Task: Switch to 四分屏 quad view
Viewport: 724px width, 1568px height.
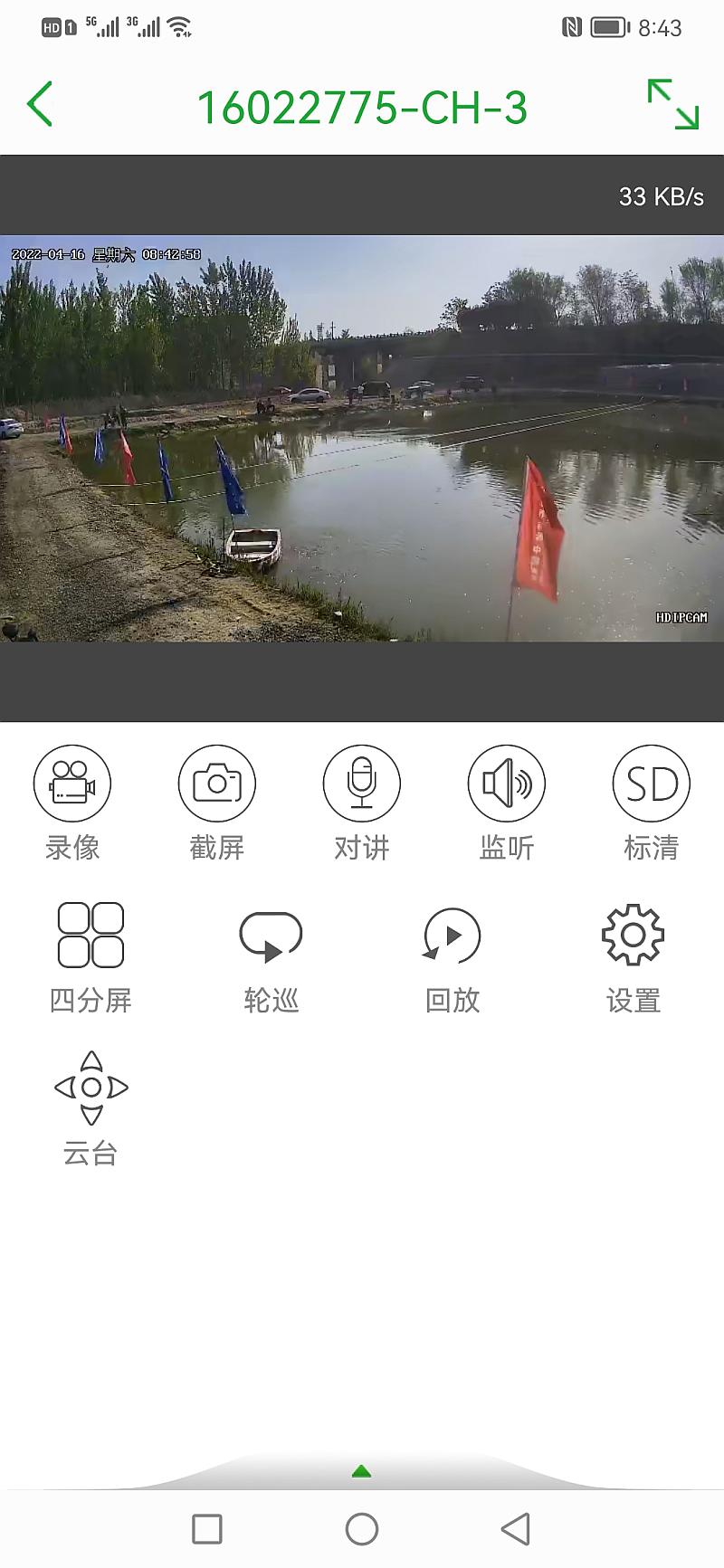Action: [x=90, y=936]
